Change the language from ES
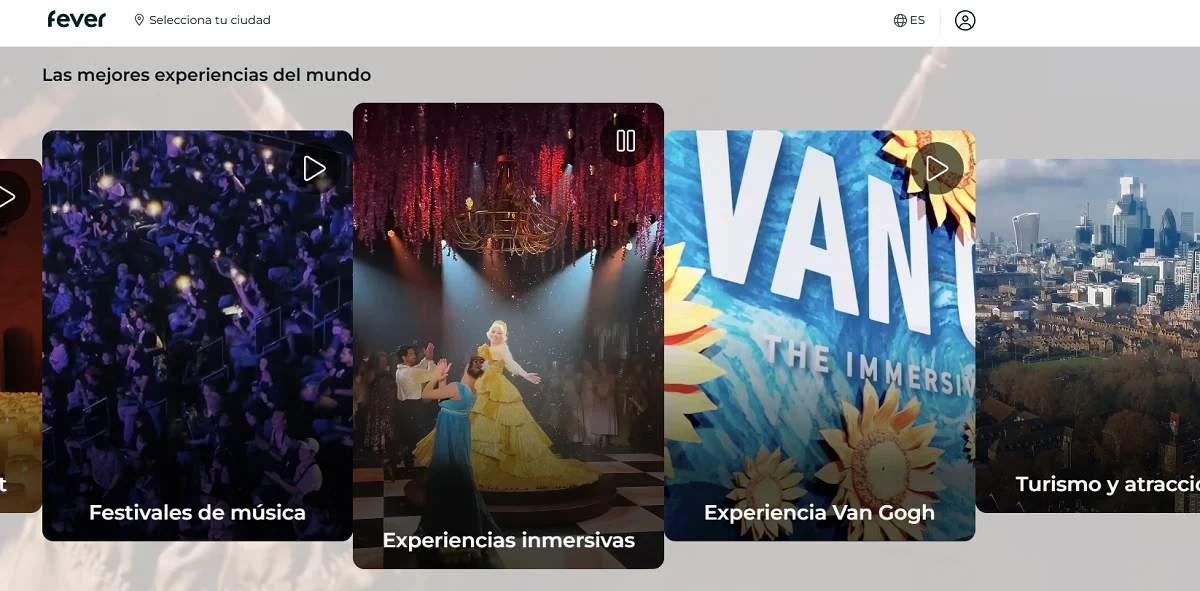The height and width of the screenshot is (591, 1200). tap(909, 20)
